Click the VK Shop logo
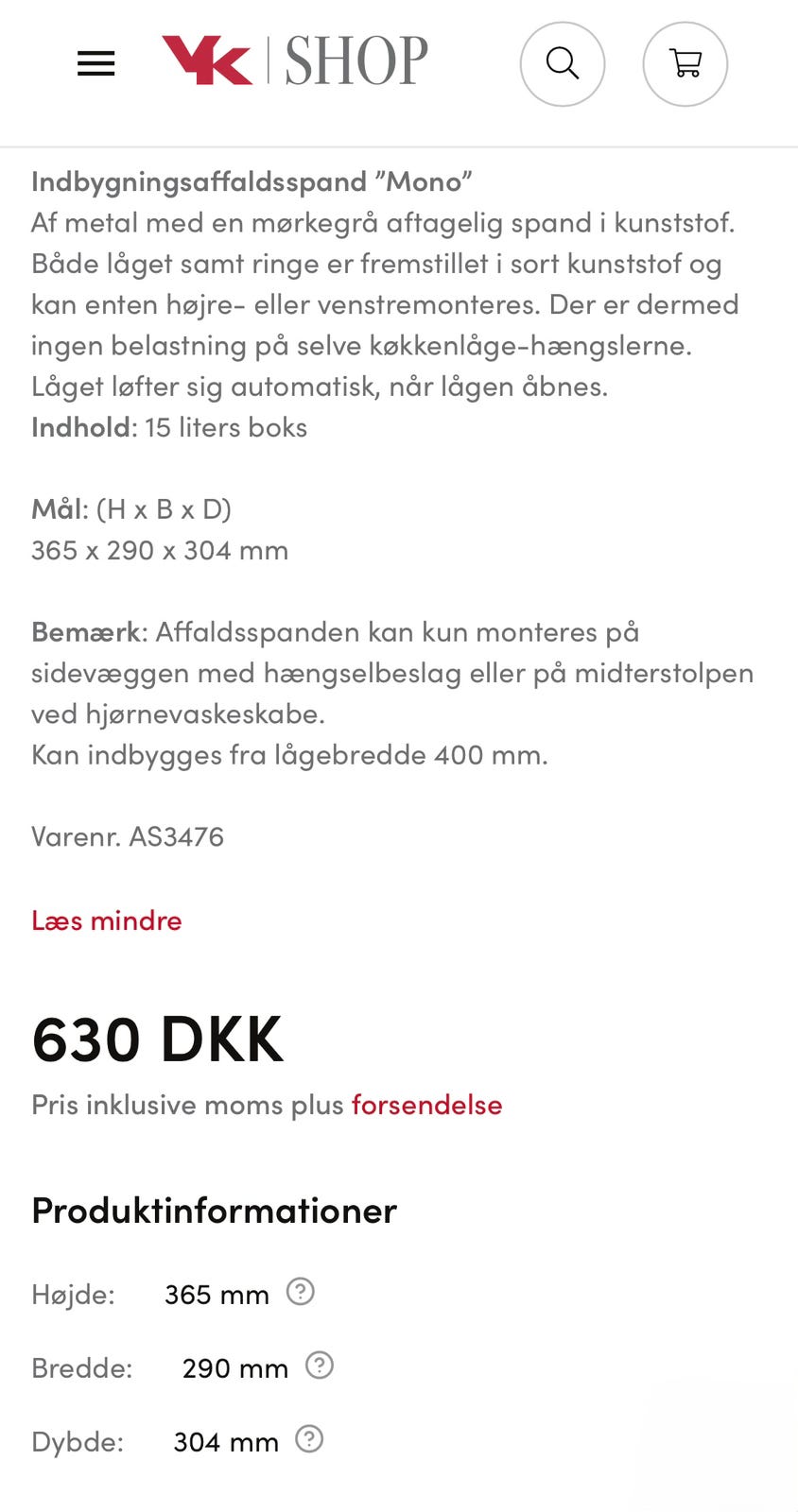Screen dimensions: 798x1512 coord(293,60)
